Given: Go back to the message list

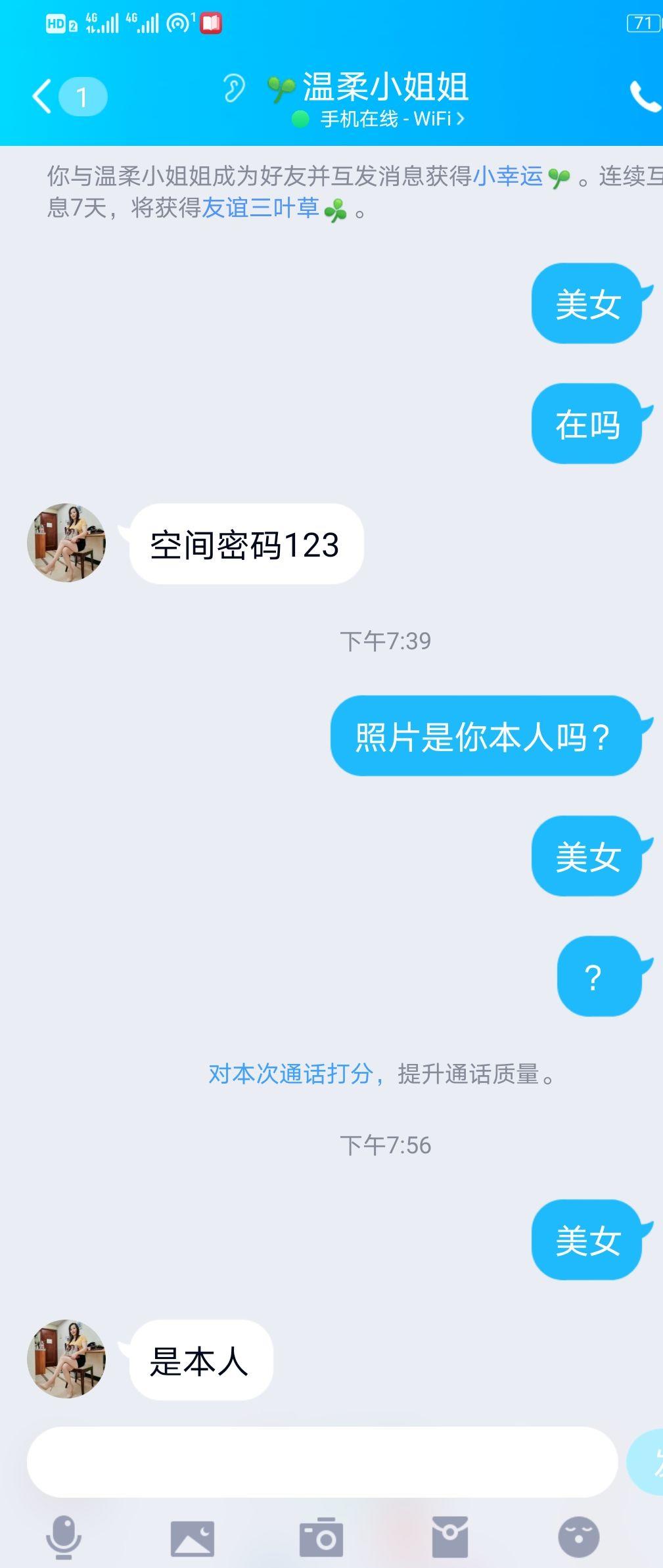Looking at the screenshot, I should [43, 97].
